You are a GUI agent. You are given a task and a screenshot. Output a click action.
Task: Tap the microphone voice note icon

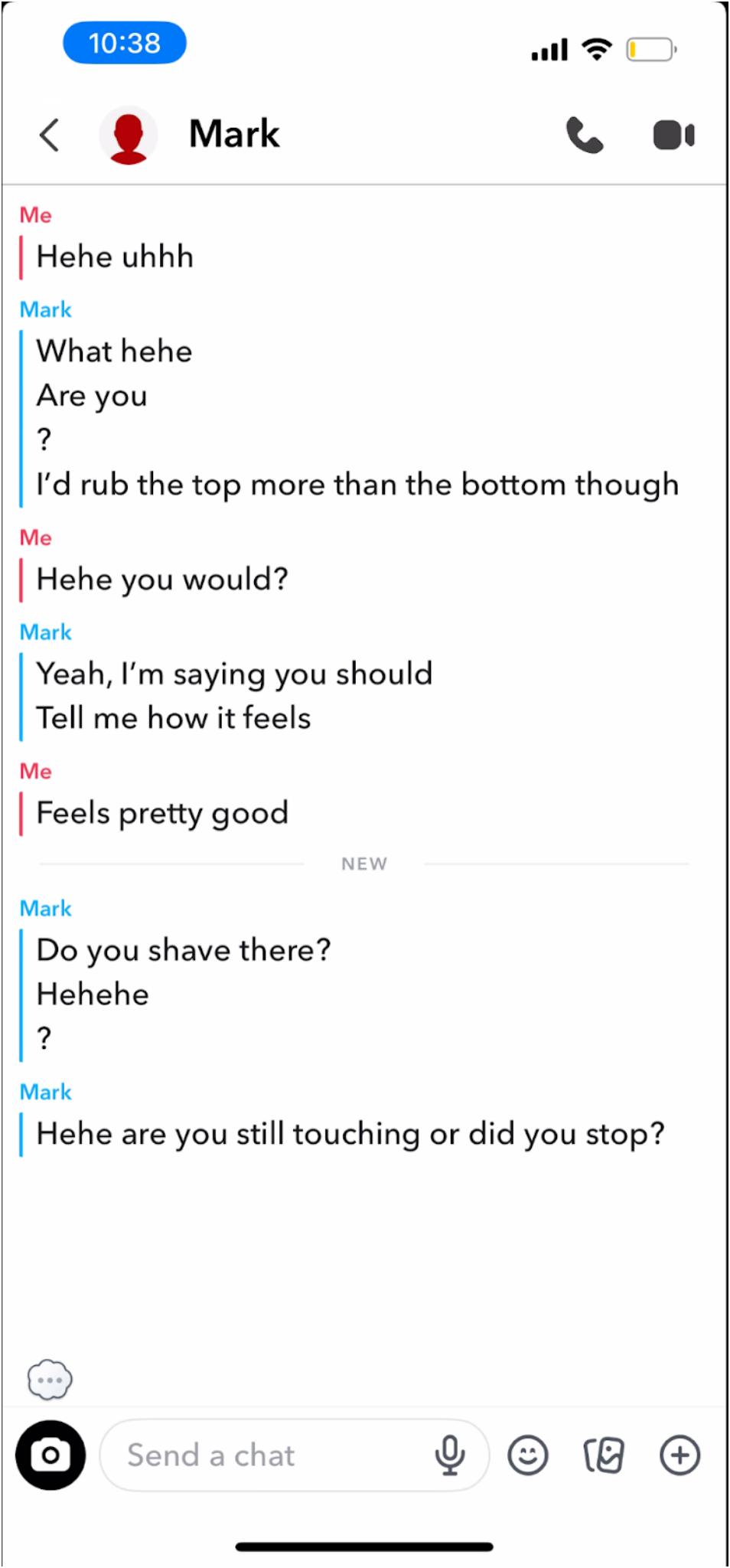(450, 1455)
